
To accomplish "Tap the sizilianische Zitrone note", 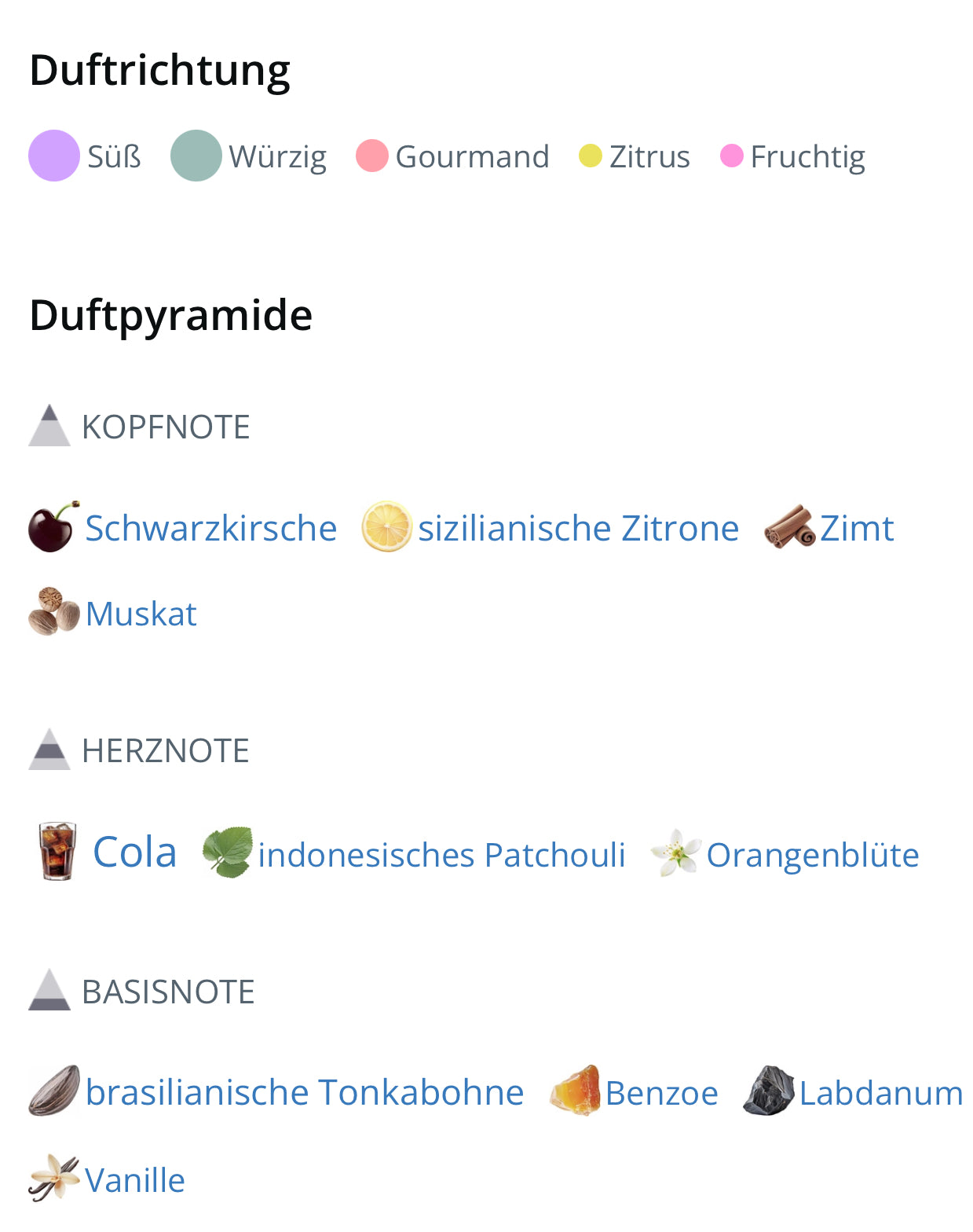I will pos(577,528).
